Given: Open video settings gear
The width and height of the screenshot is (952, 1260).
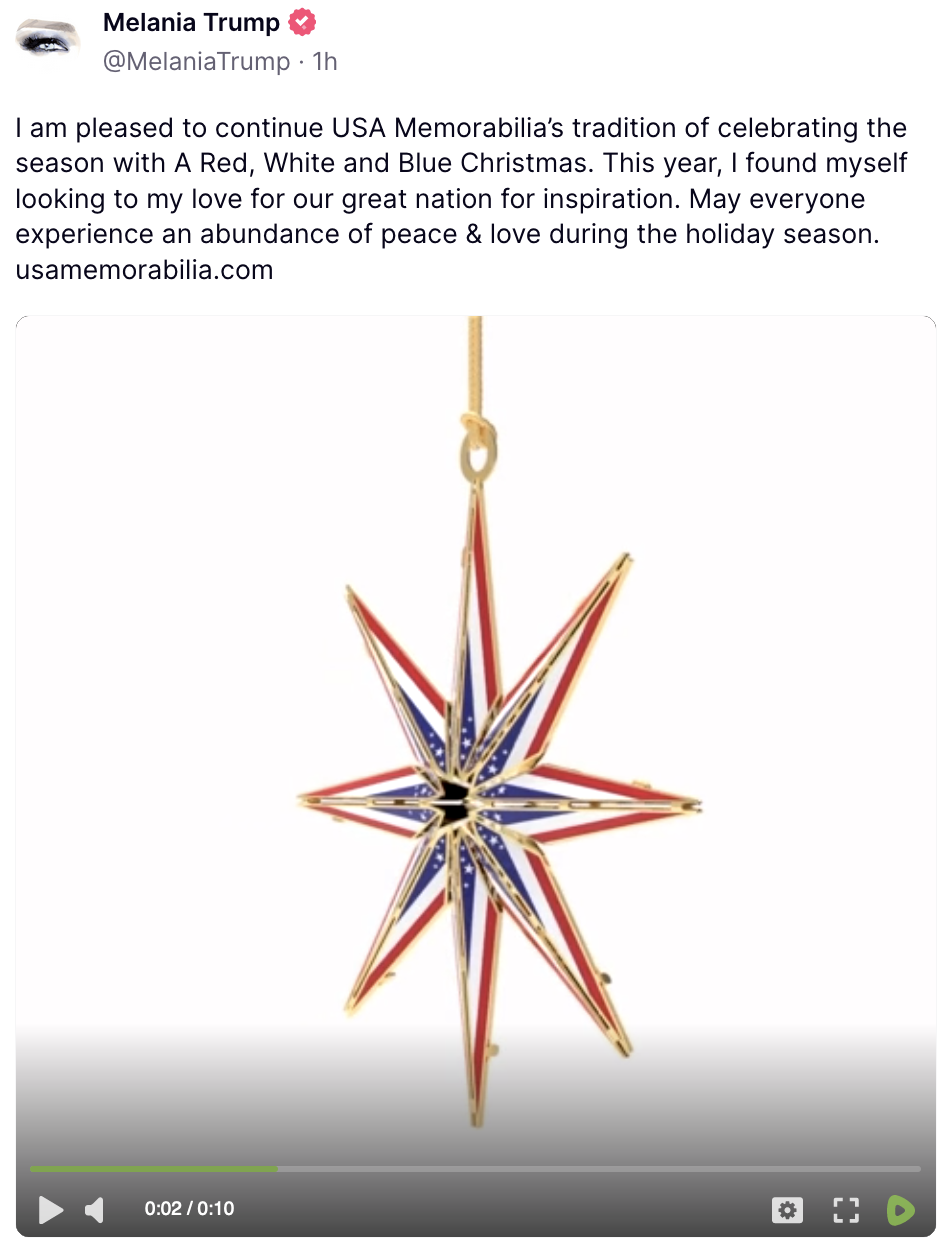Looking at the screenshot, I should (787, 1210).
